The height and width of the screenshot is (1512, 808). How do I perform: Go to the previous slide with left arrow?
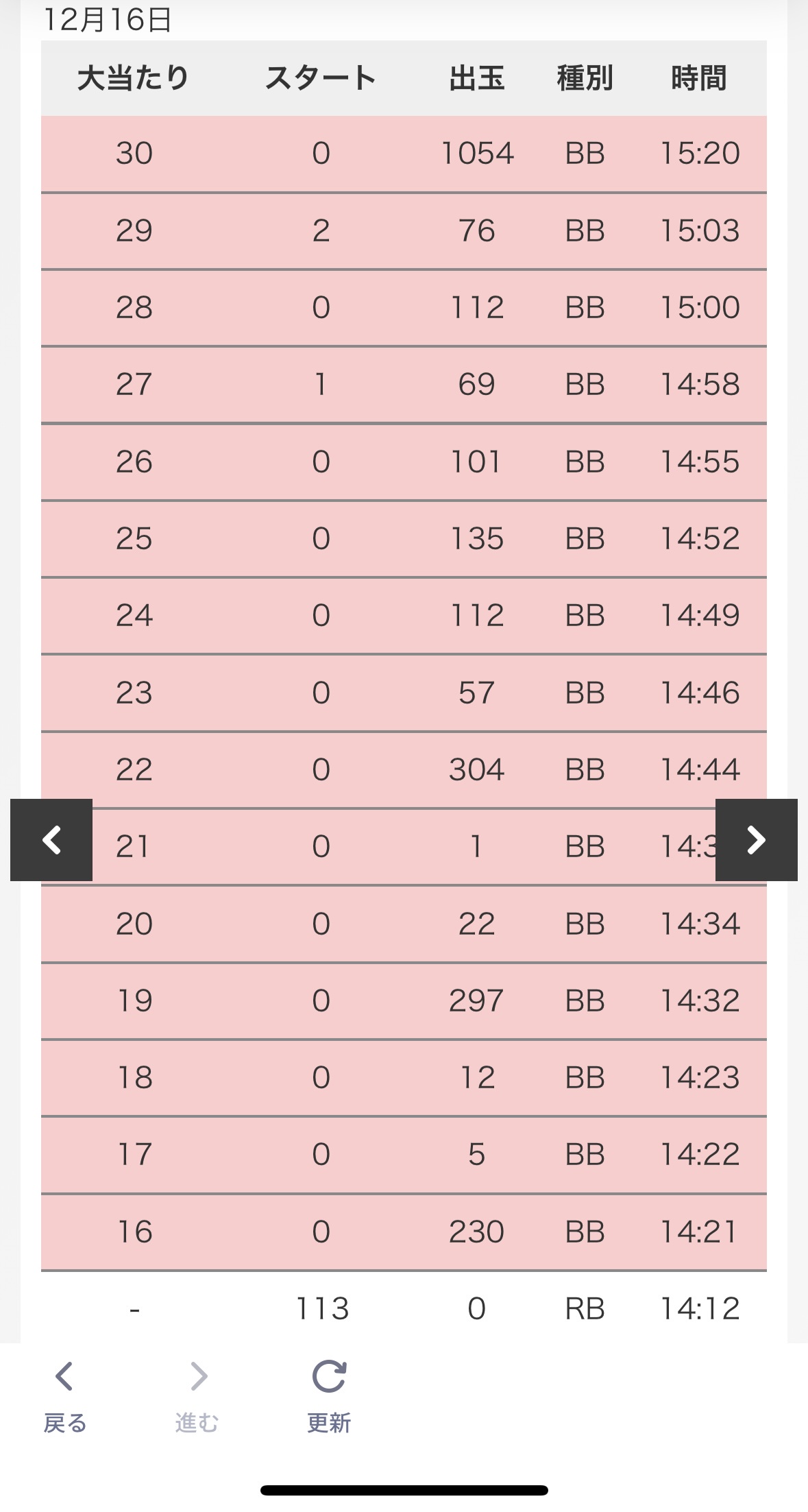click(51, 839)
